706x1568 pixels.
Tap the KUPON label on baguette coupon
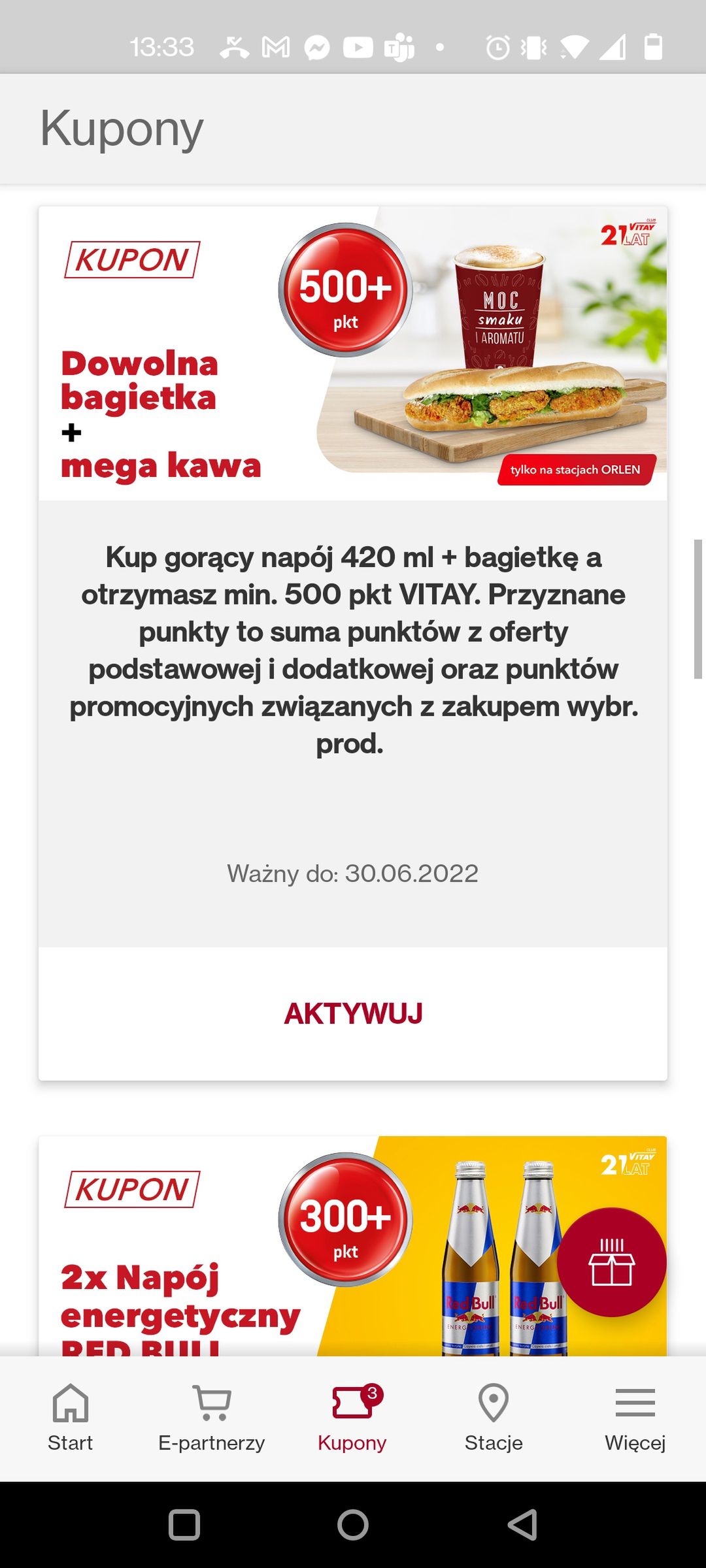point(129,261)
